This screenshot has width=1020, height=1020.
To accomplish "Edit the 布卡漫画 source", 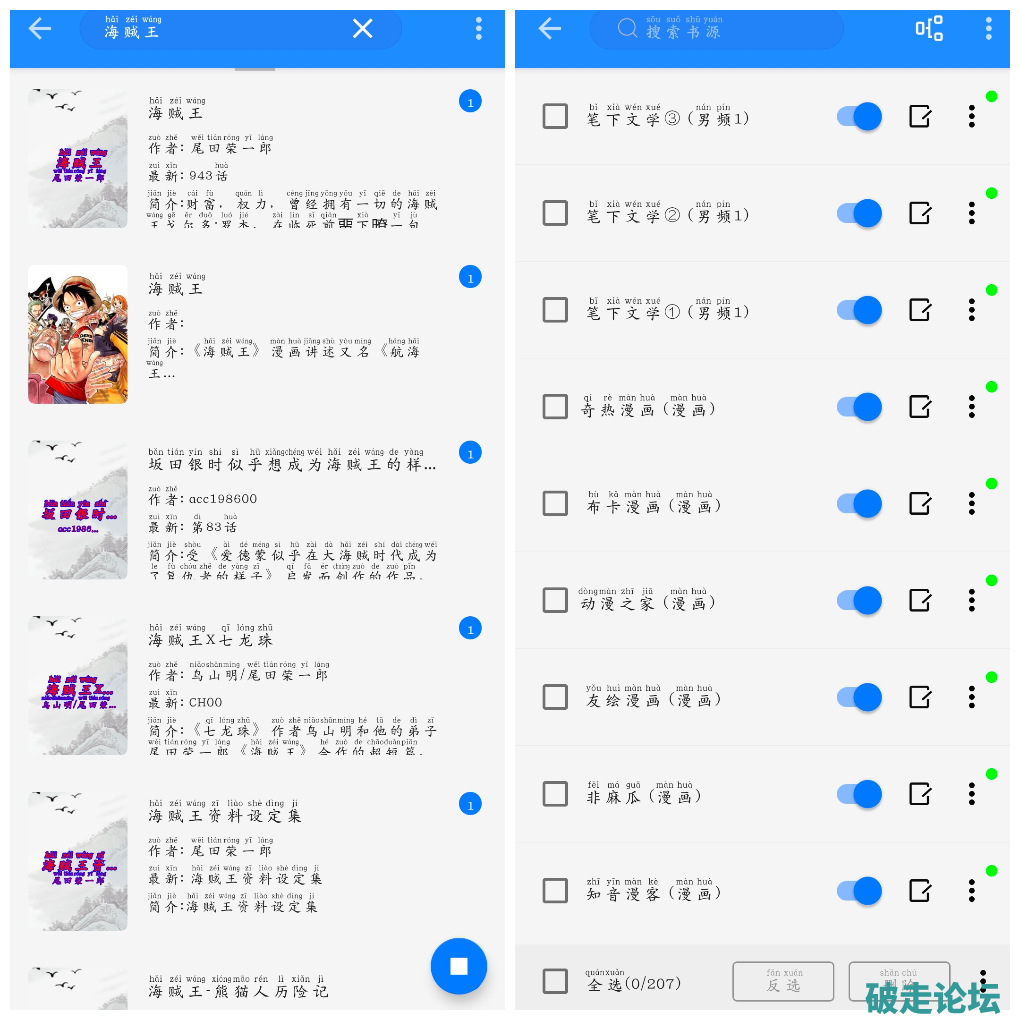I will point(920,503).
